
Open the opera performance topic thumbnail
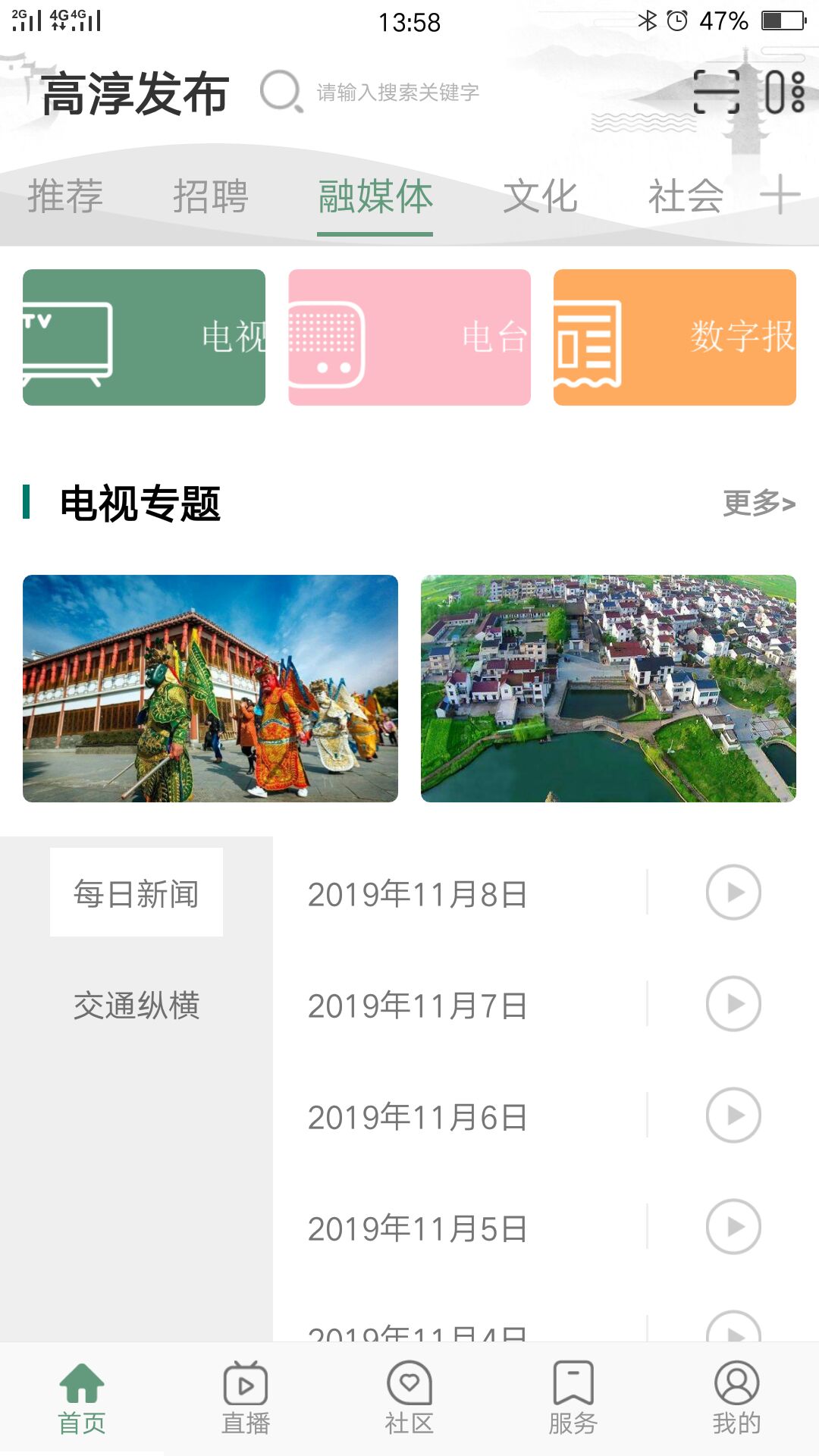[211, 687]
